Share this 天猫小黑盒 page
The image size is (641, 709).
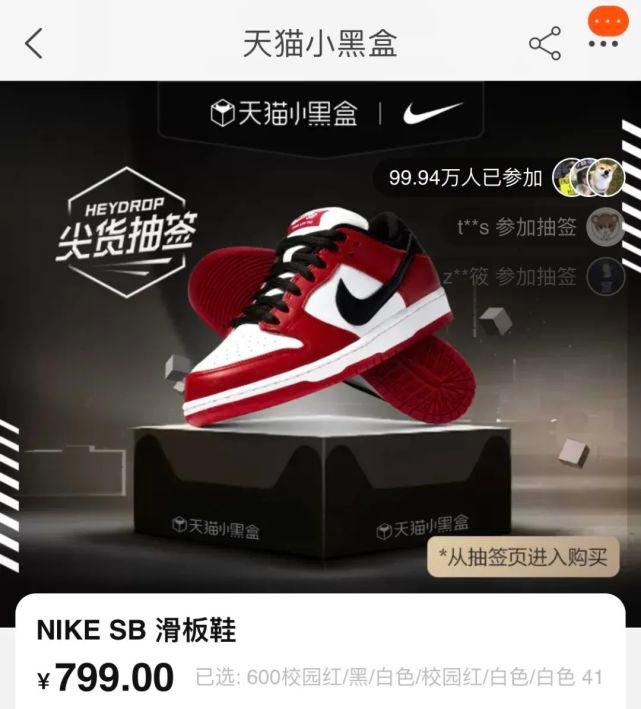click(545, 44)
